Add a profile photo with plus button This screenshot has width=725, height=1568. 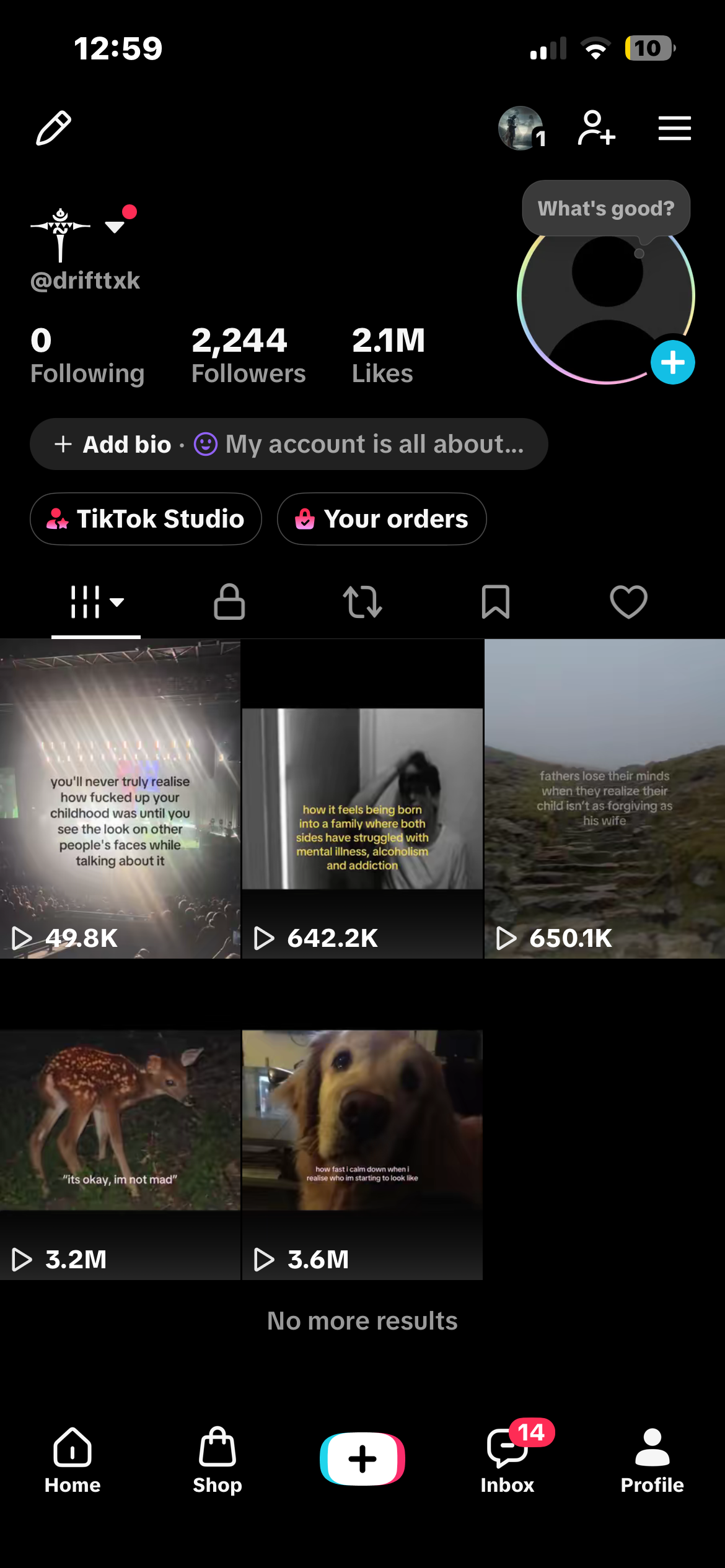(x=672, y=362)
